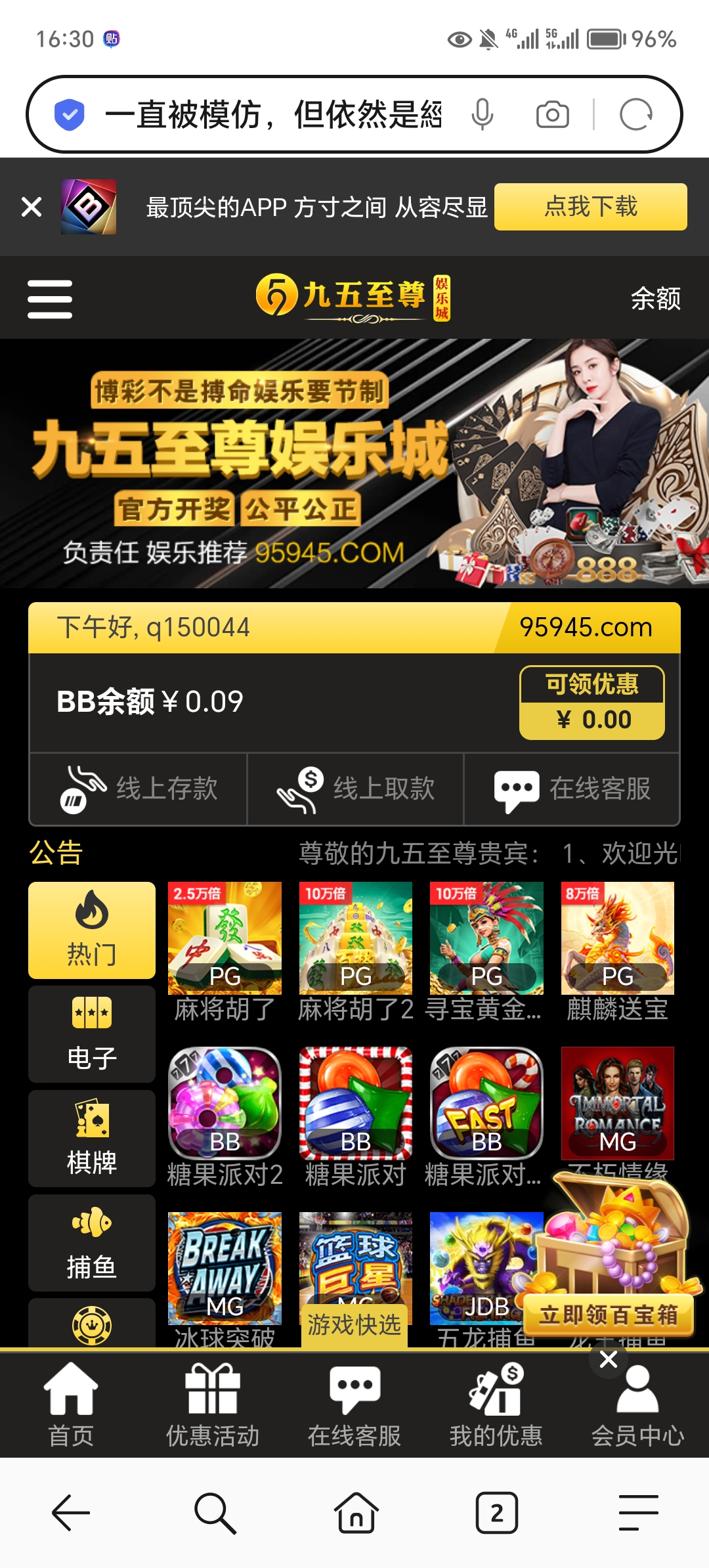Contact 在线客服 in the balance card
Image resolution: width=709 pixels, height=1568 pixels.
(x=572, y=789)
